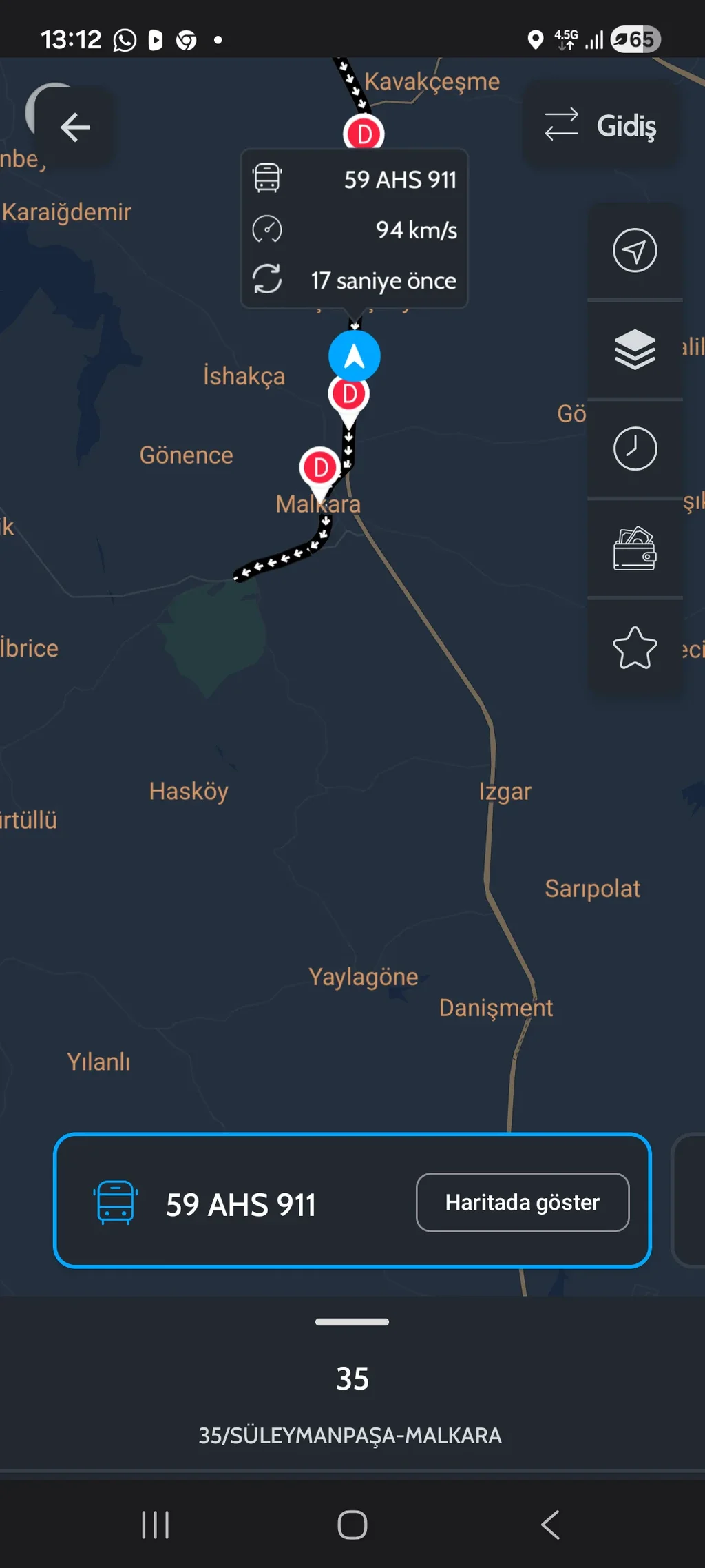
Task: Center the map on my location
Action: [x=634, y=251]
